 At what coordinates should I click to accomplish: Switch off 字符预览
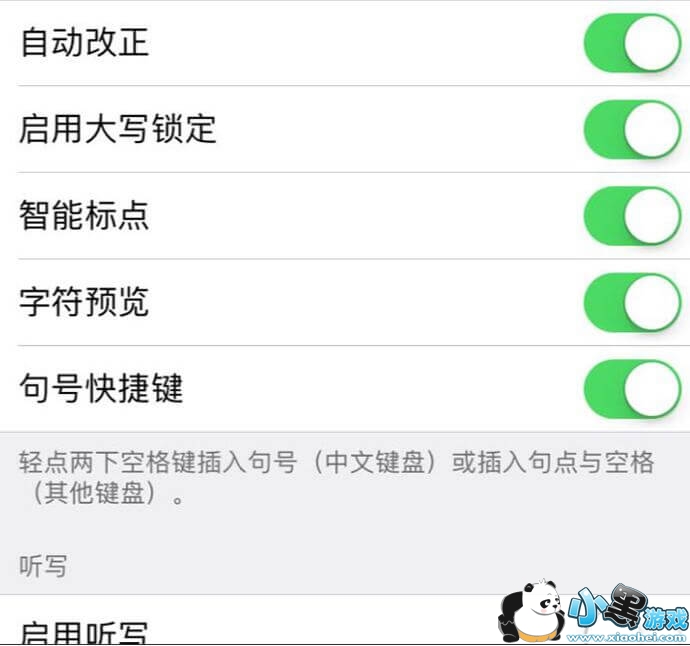tap(633, 302)
